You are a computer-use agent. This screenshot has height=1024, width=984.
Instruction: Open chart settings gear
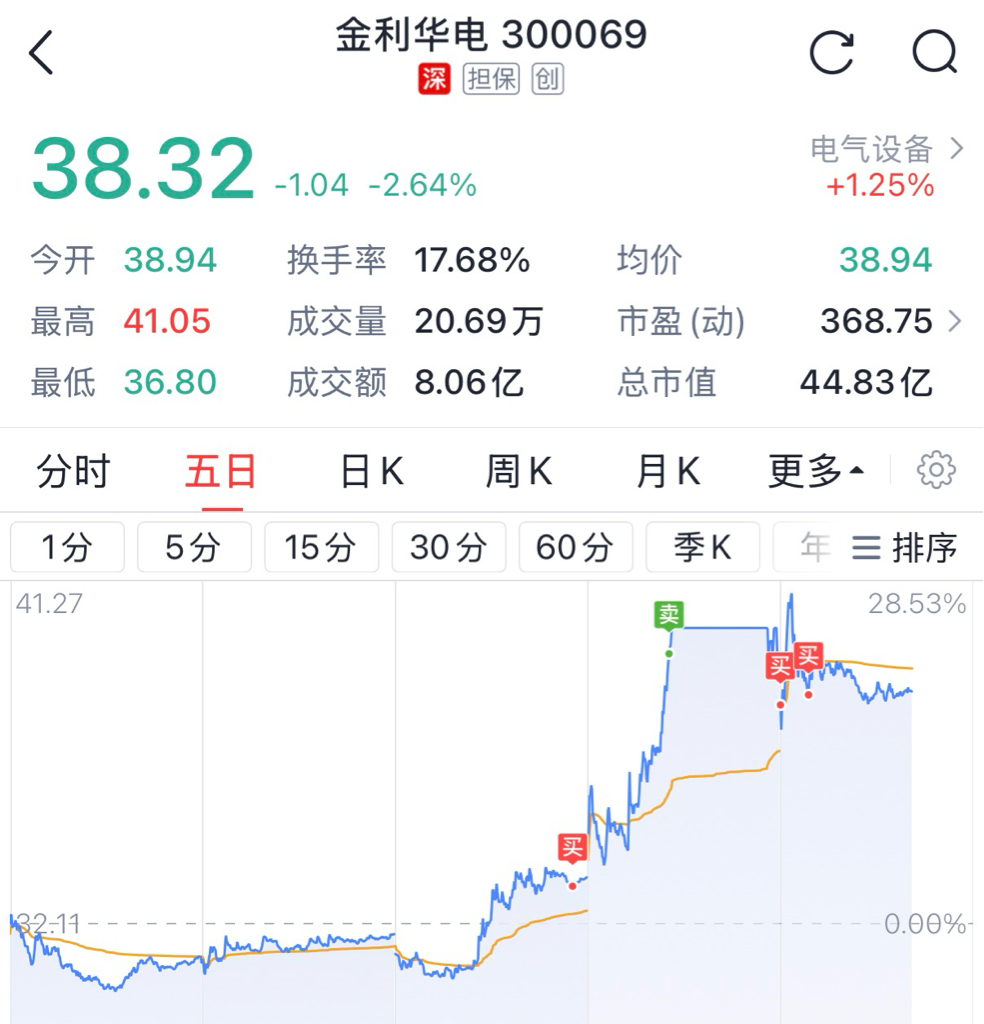pos(936,470)
